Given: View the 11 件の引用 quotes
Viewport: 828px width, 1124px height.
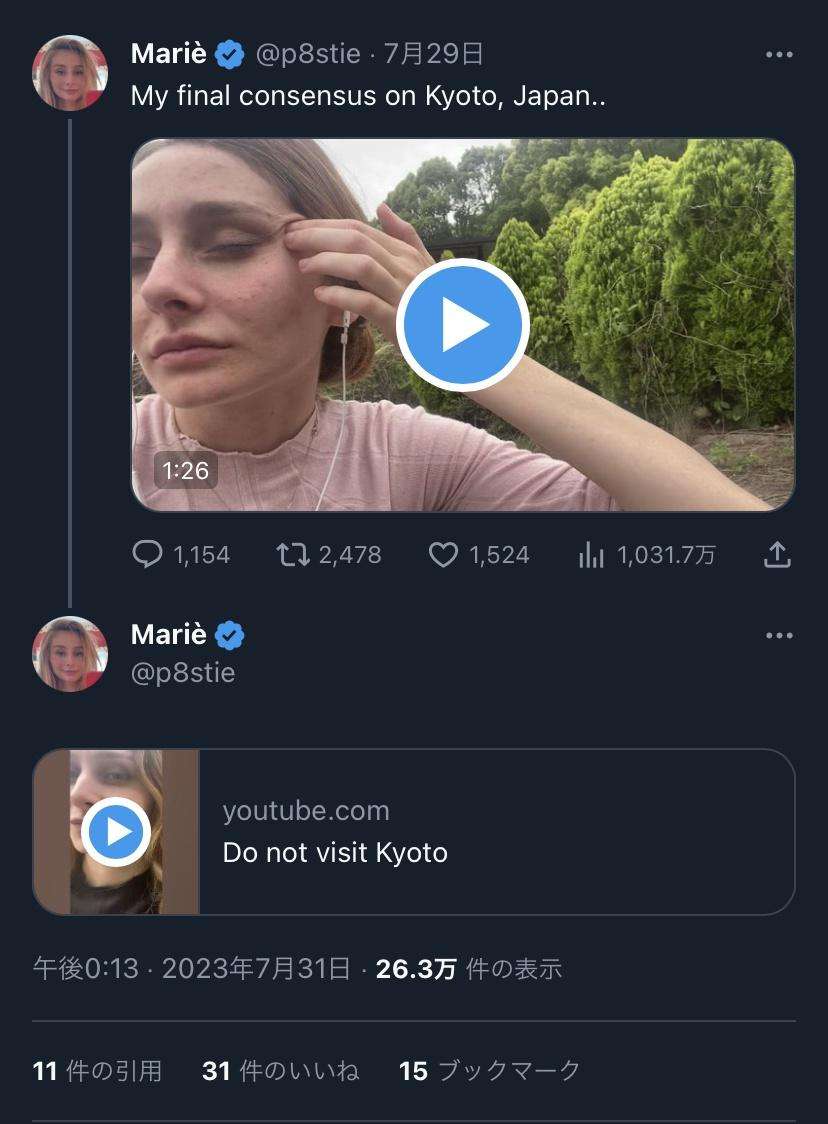Looking at the screenshot, I should pyautogui.click(x=97, y=1071).
